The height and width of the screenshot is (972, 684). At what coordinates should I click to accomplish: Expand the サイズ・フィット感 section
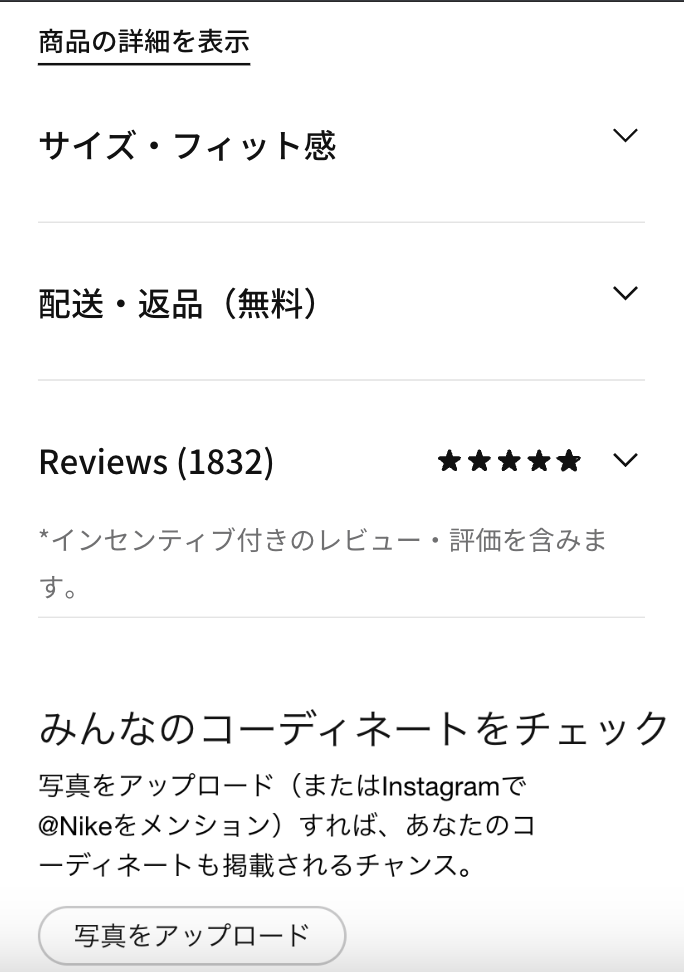click(x=340, y=146)
